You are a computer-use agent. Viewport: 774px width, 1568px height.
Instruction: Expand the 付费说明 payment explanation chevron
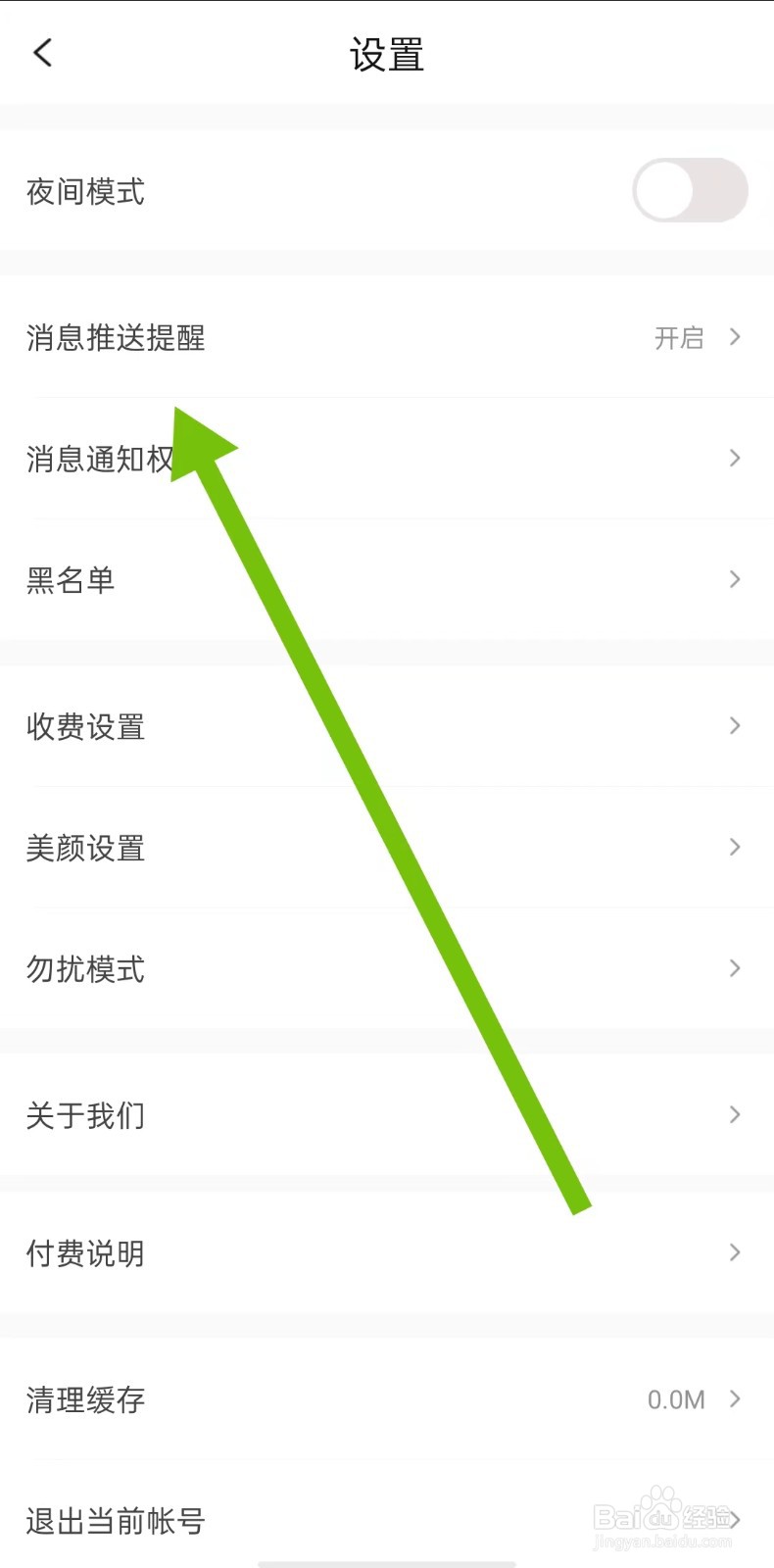pos(735,1252)
